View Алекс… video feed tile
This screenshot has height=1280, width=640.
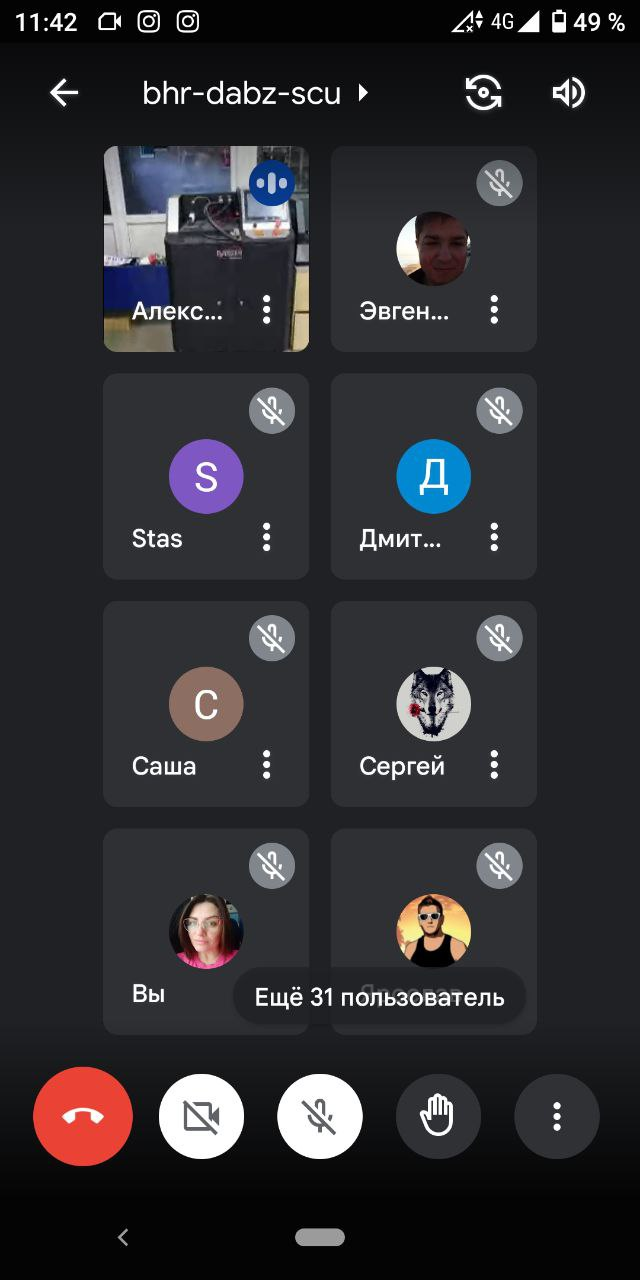click(206, 249)
